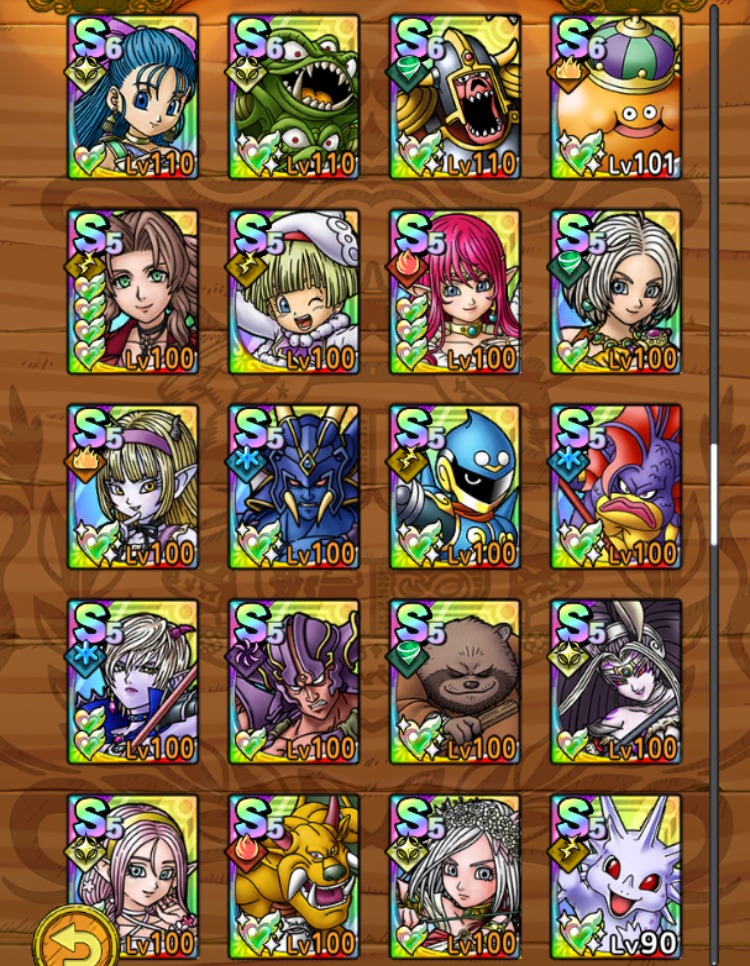Select the pale blue-skinned vampire card
Image resolution: width=750 pixels, height=966 pixels.
point(133,681)
